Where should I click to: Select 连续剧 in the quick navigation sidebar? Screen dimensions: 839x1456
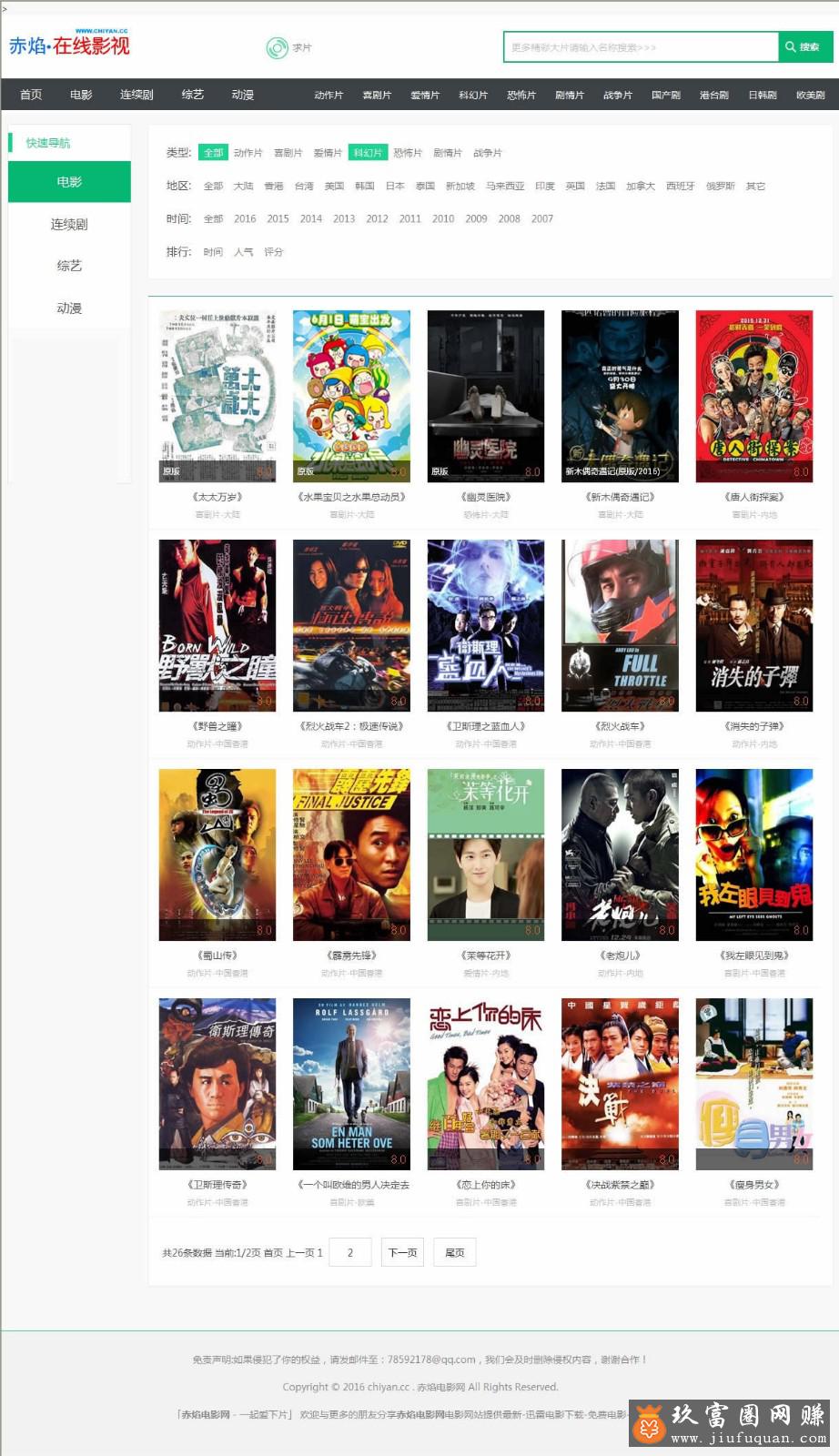[69, 224]
